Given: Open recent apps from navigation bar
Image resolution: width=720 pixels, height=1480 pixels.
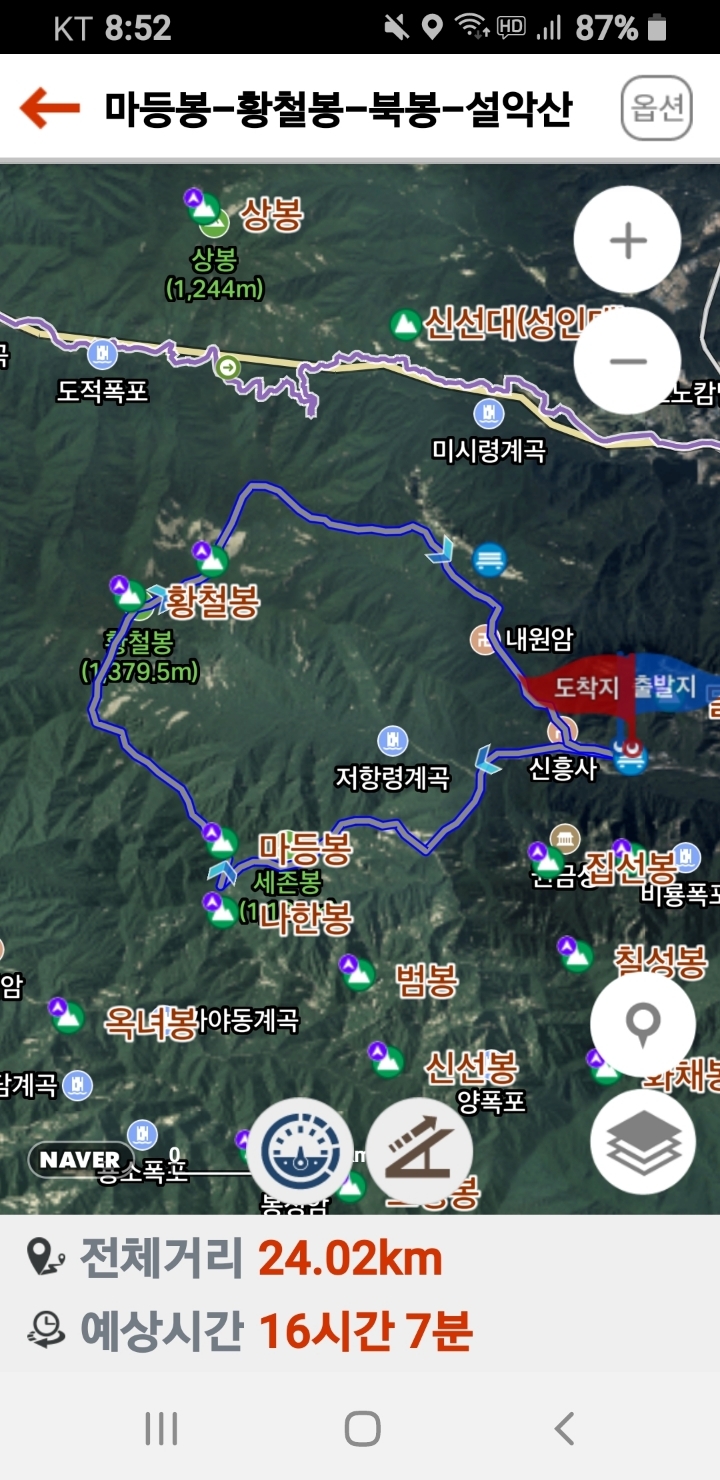Looking at the screenshot, I should click(x=161, y=1428).
